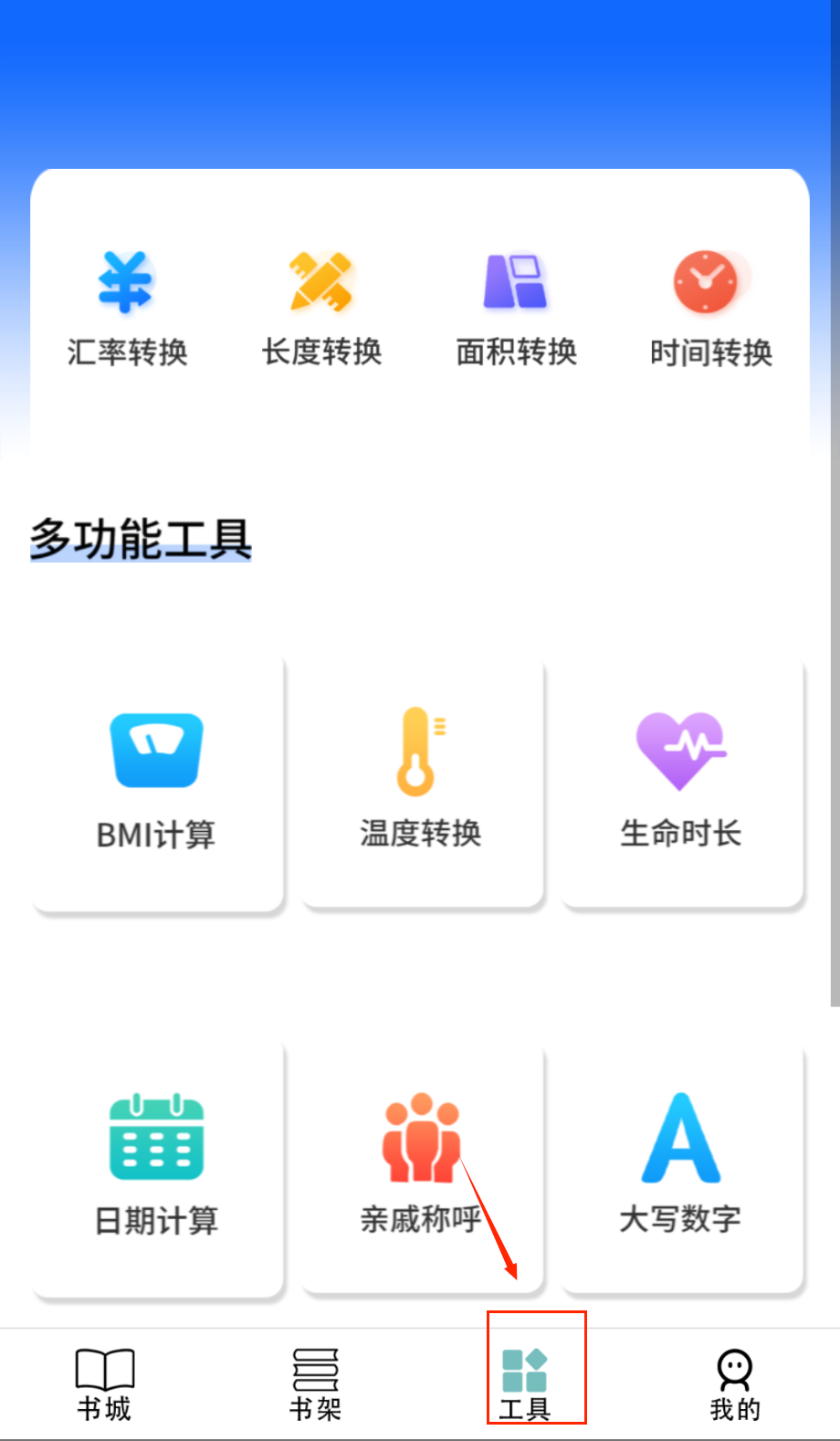Screen dimensions: 840x1441
Task: Go to the 书架 bookshelf tab
Action: pos(315,1384)
